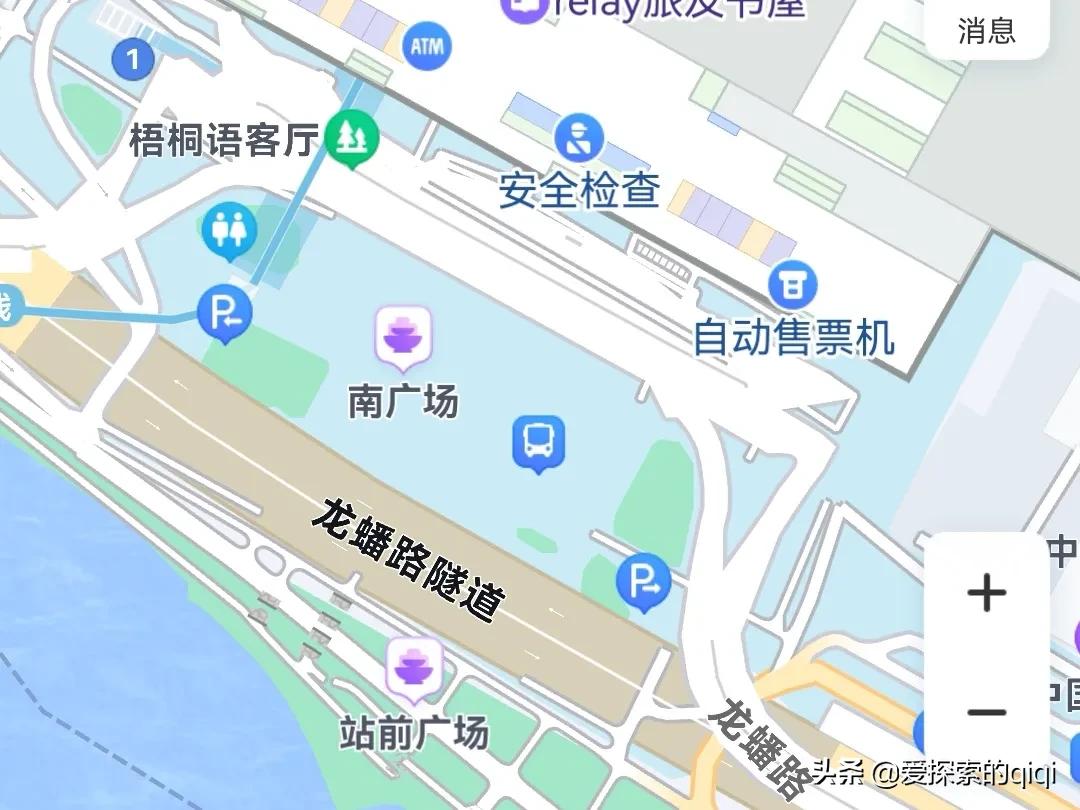Tap the restroom marker
This screenshot has height=810, width=1080.
(229, 232)
